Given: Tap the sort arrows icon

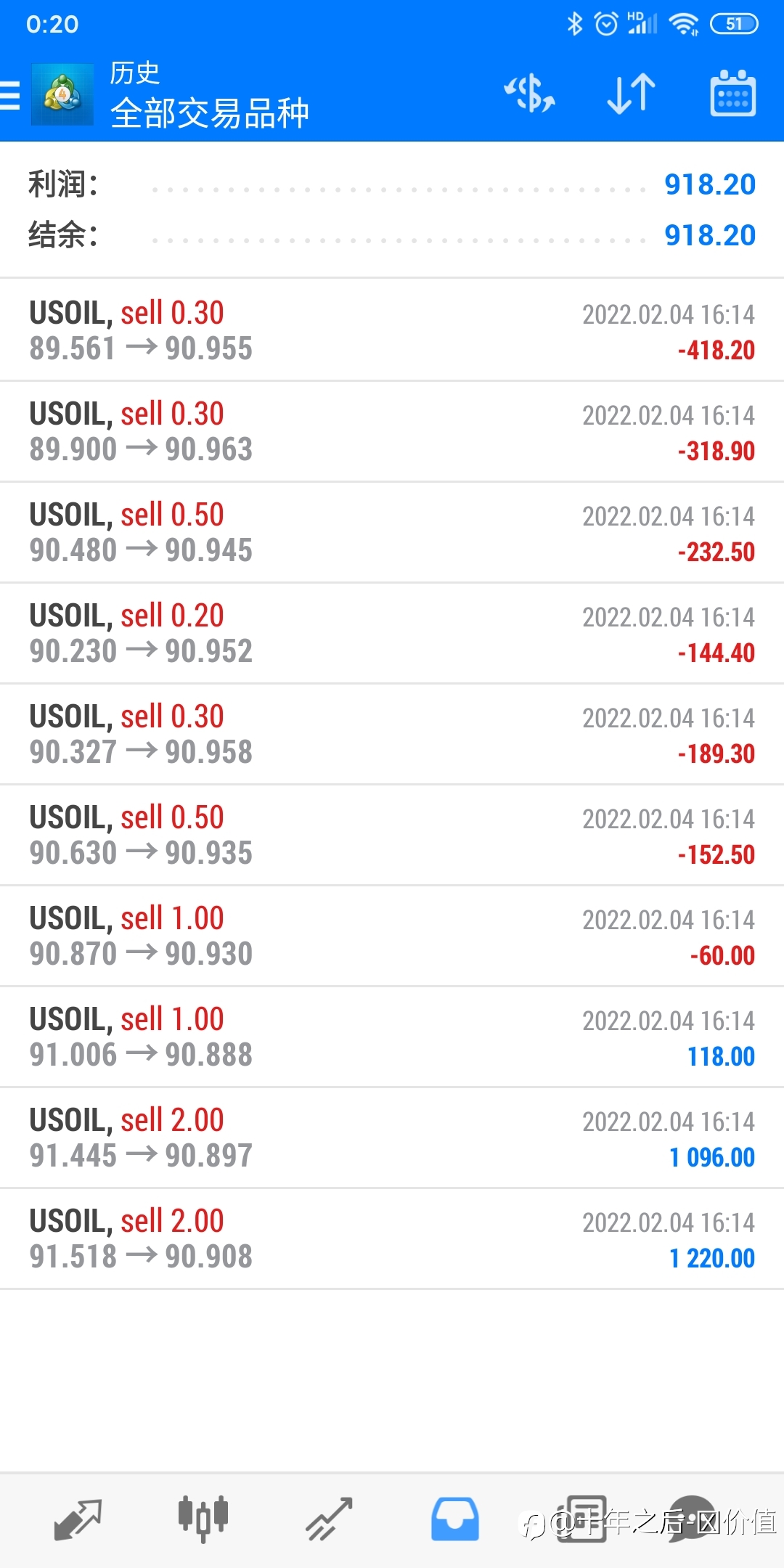Looking at the screenshot, I should click(631, 94).
